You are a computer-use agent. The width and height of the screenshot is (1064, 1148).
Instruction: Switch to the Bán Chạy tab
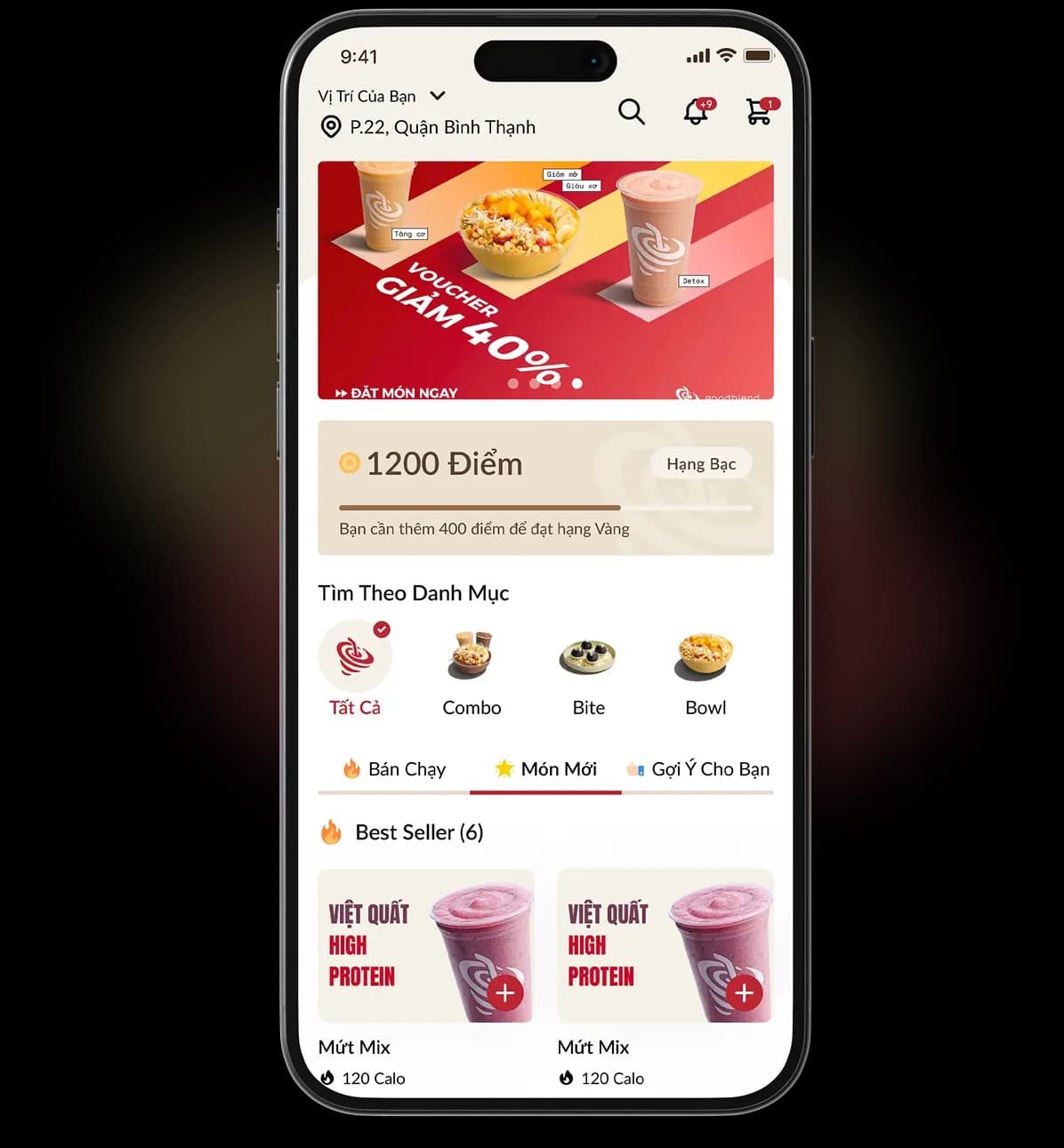394,769
